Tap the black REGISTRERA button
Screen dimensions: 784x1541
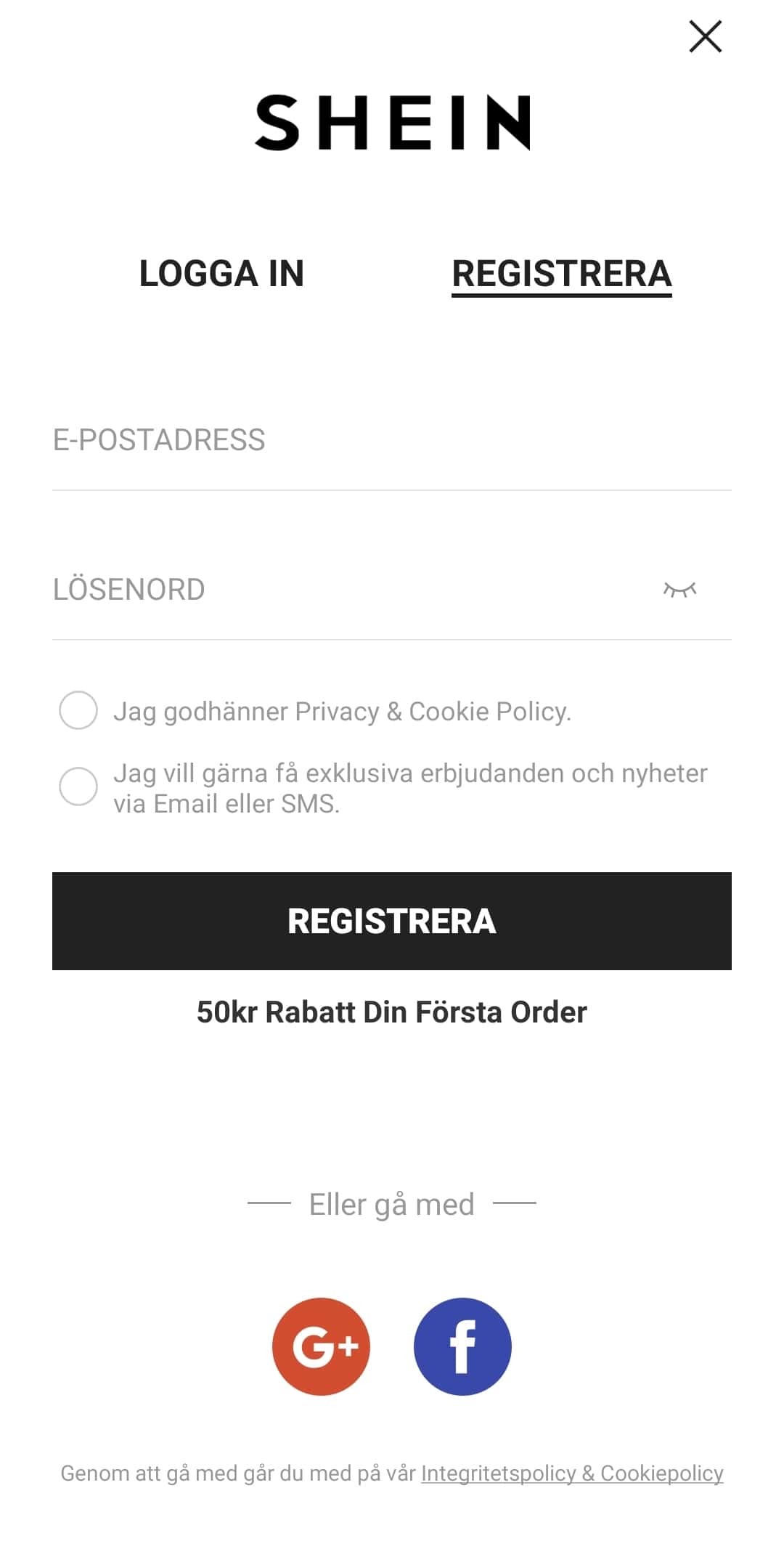pyautogui.click(x=392, y=921)
